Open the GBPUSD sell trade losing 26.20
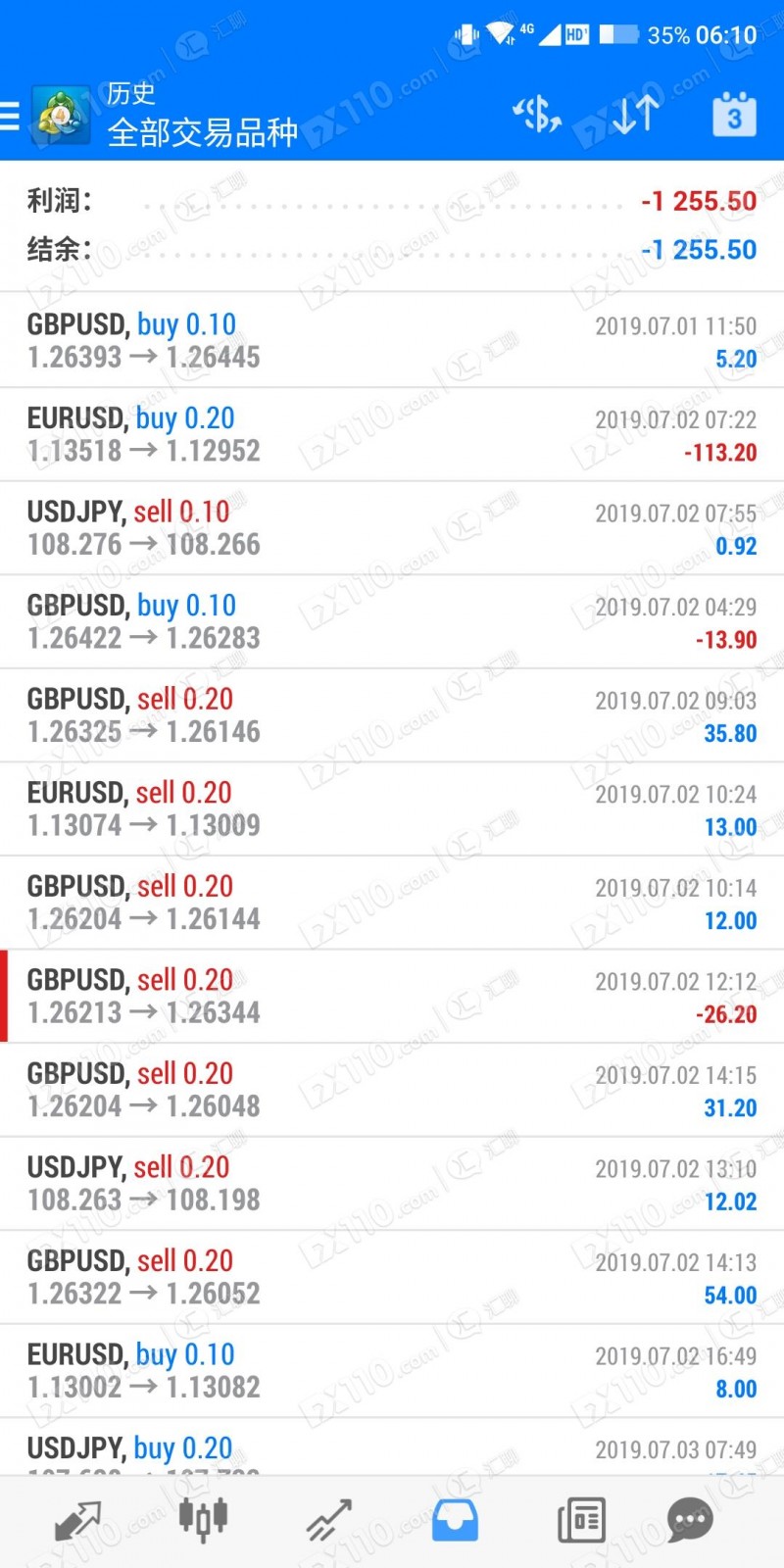Image resolution: width=784 pixels, height=1568 pixels. 392,996
